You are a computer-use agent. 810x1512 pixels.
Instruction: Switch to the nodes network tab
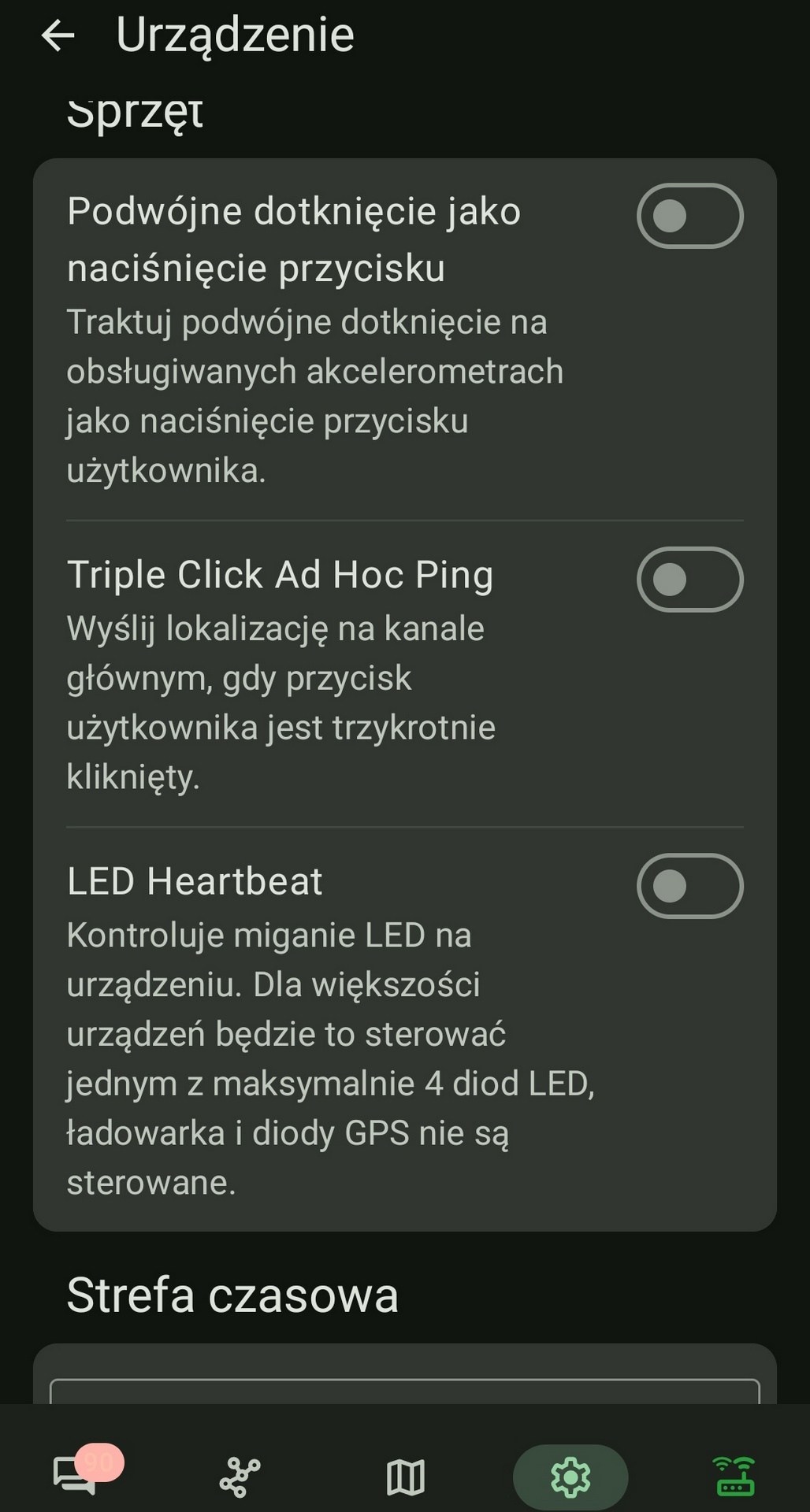point(240,1477)
